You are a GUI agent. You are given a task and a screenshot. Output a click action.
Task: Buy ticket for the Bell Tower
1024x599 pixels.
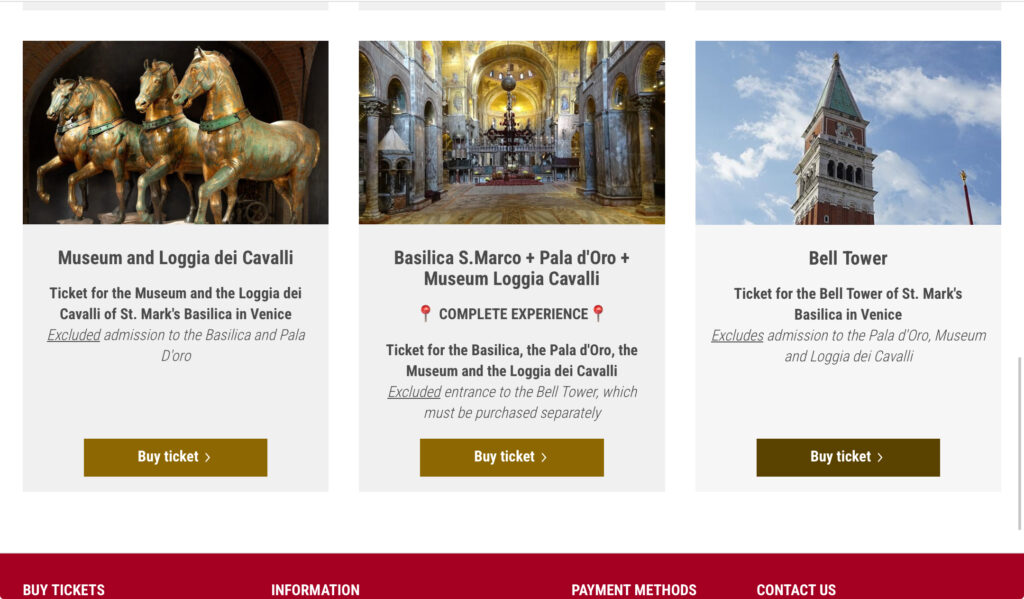pyautogui.click(x=847, y=457)
